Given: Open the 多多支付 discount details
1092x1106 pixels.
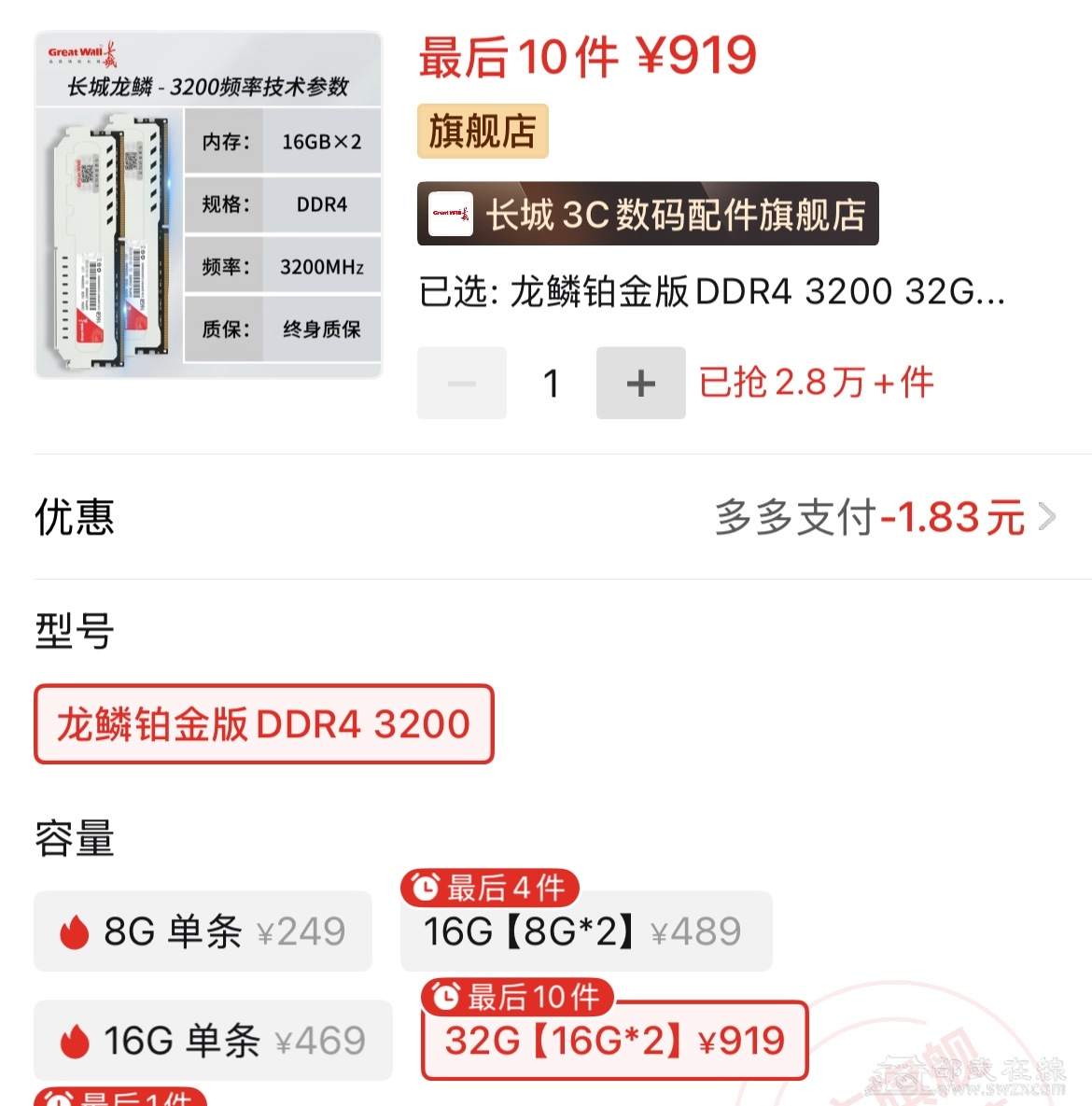Looking at the screenshot, I should (885, 517).
